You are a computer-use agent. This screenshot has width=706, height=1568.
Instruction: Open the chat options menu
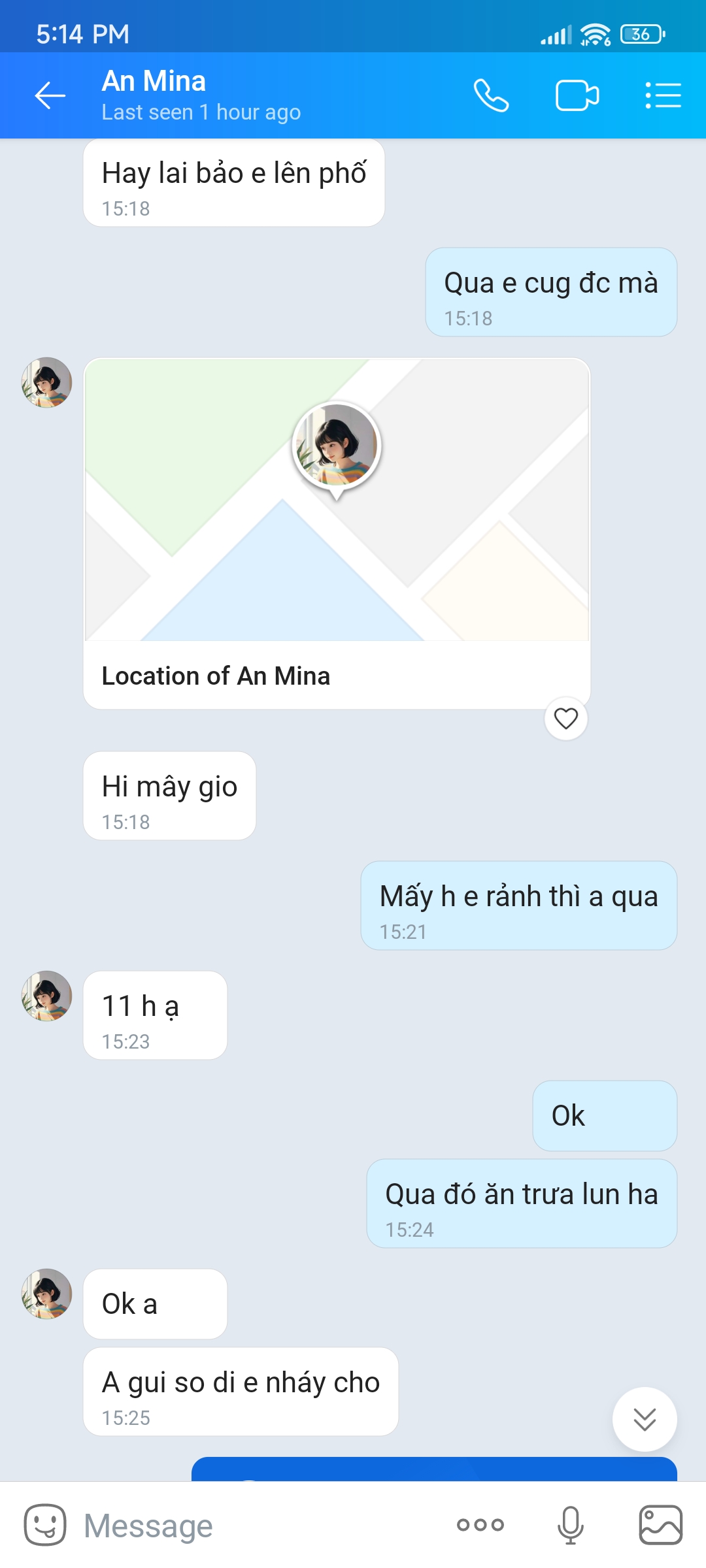tap(663, 96)
